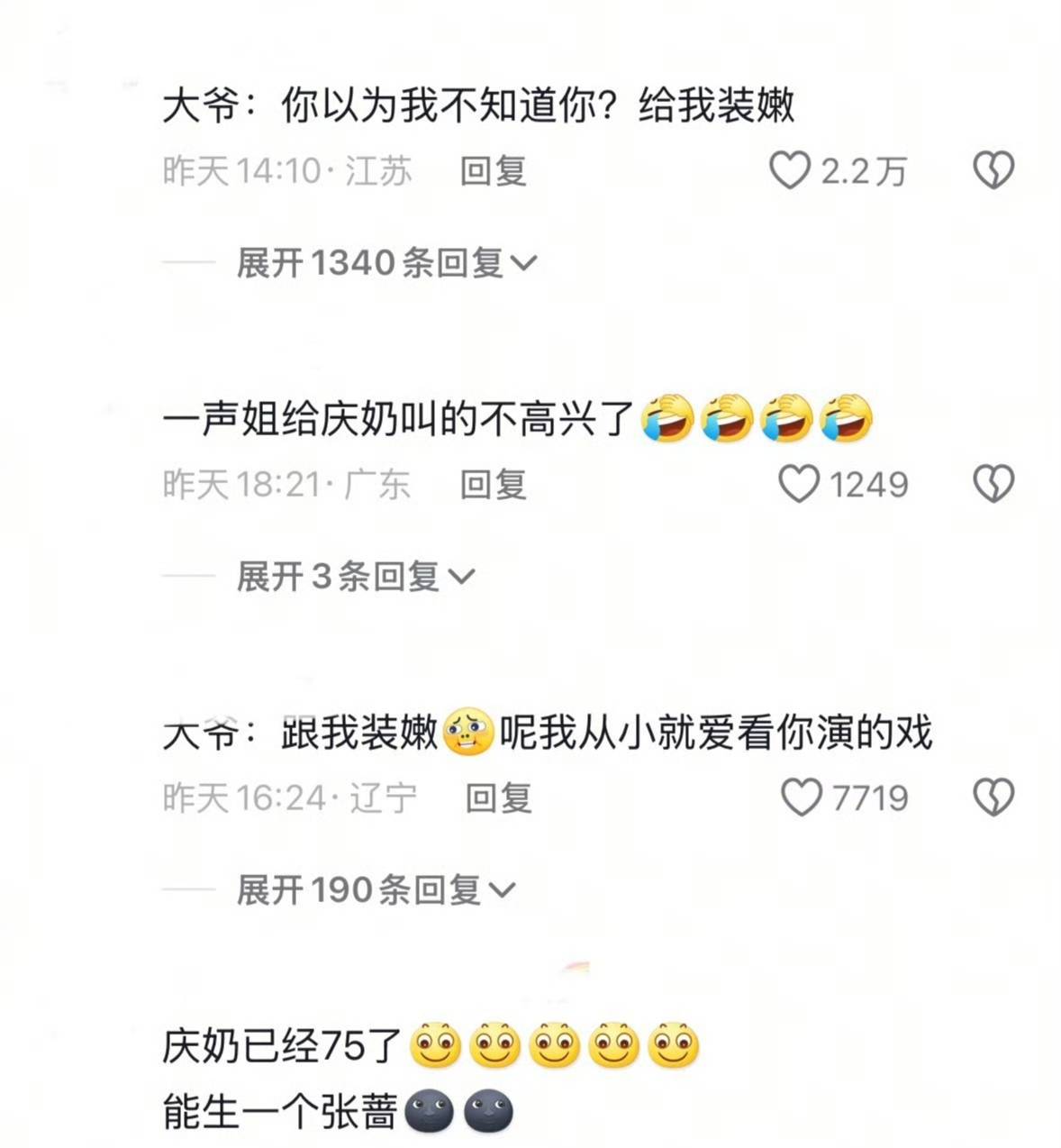This screenshot has width=1061, height=1148.
Task: Reply to the comment posted 昨天 18:21
Action: [x=493, y=484]
